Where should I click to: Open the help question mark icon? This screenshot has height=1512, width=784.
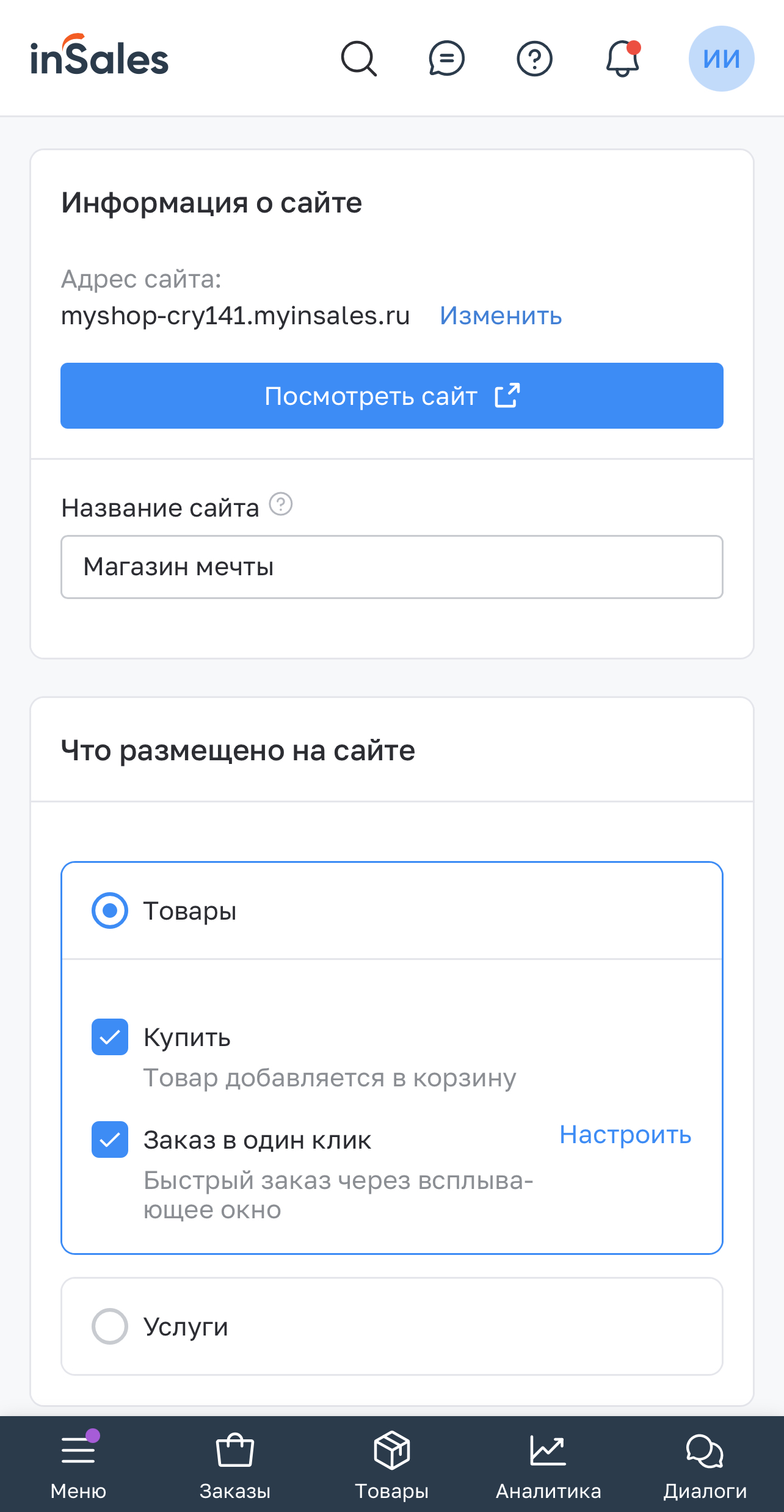[535, 59]
